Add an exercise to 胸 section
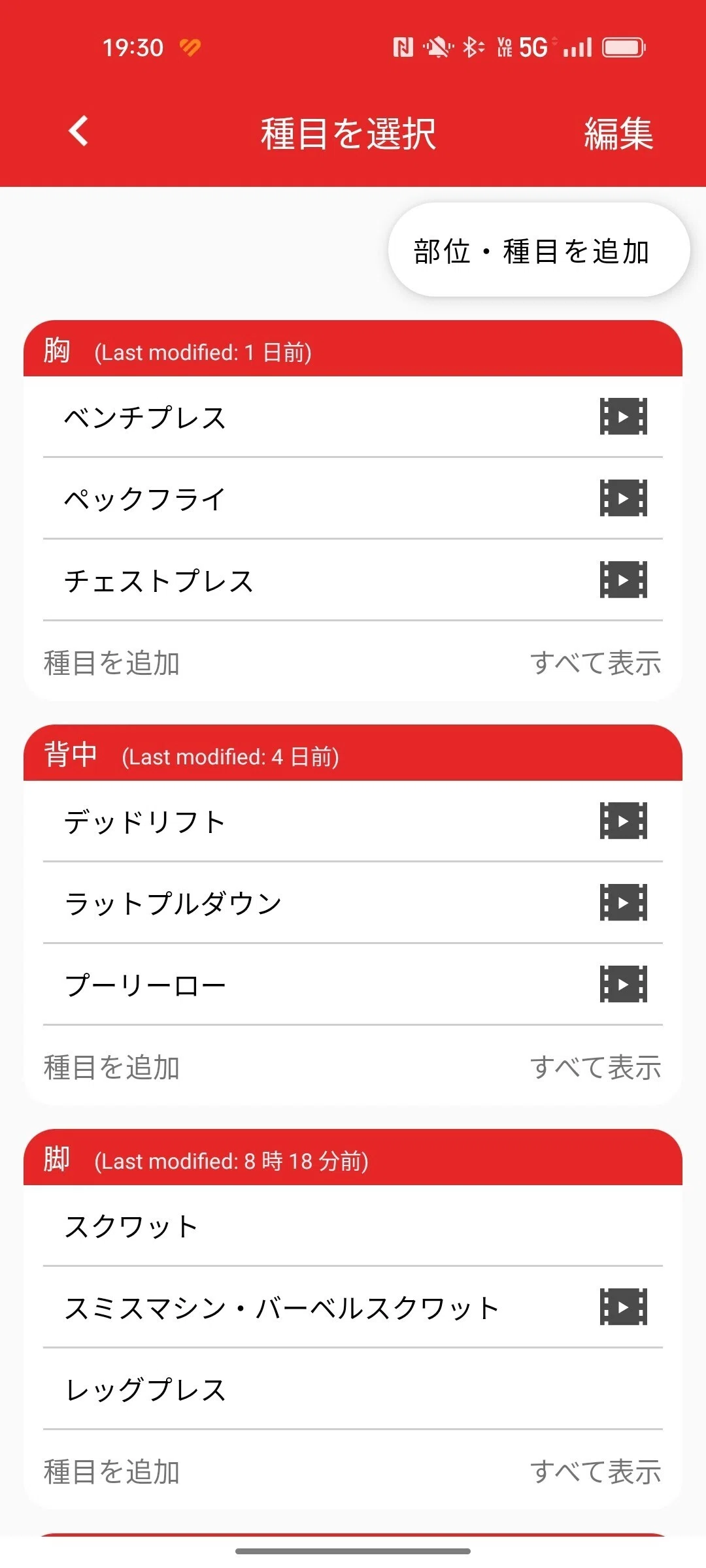This screenshot has width=706, height=1568. coord(112,662)
